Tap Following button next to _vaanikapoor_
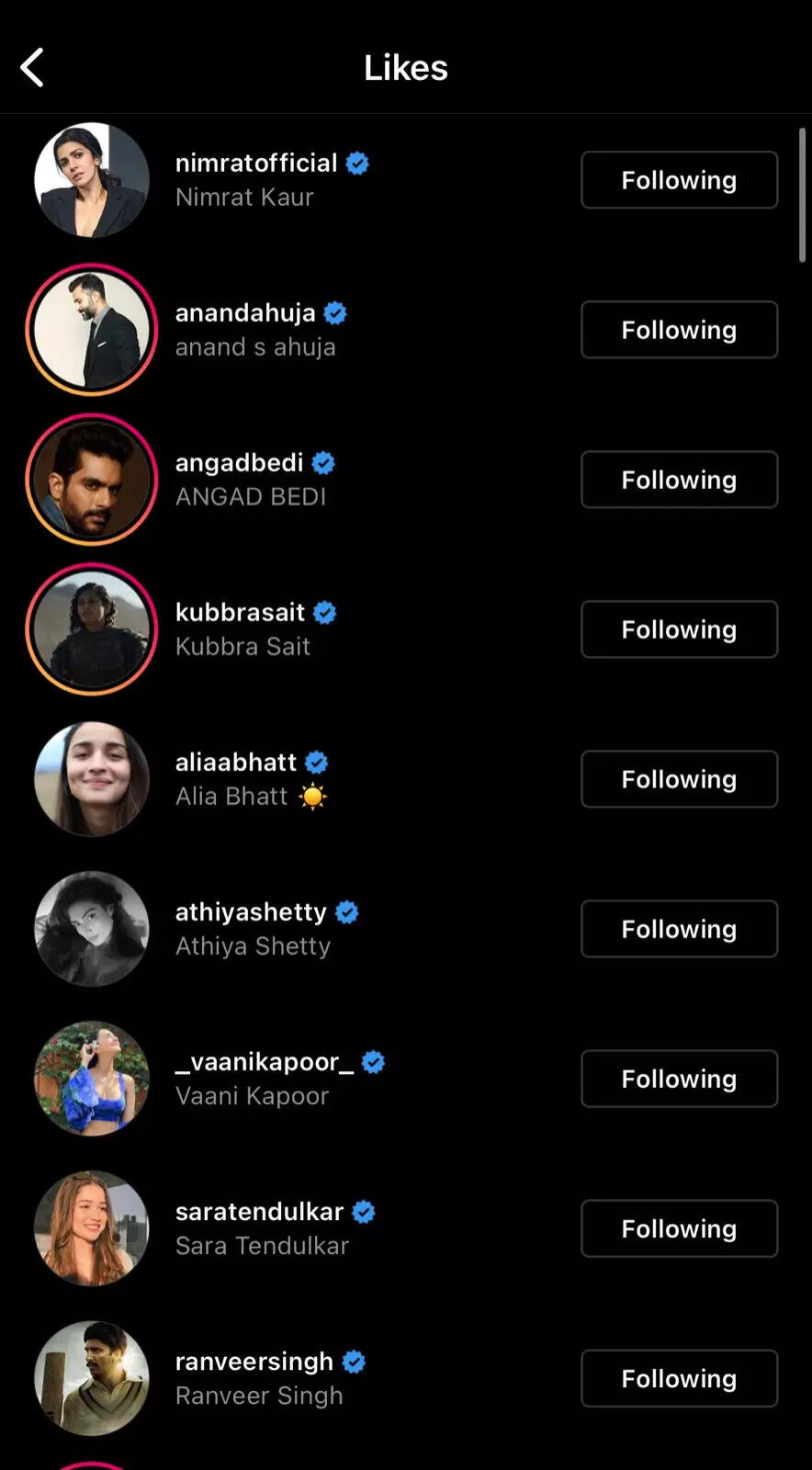812x1470 pixels. tap(679, 1079)
